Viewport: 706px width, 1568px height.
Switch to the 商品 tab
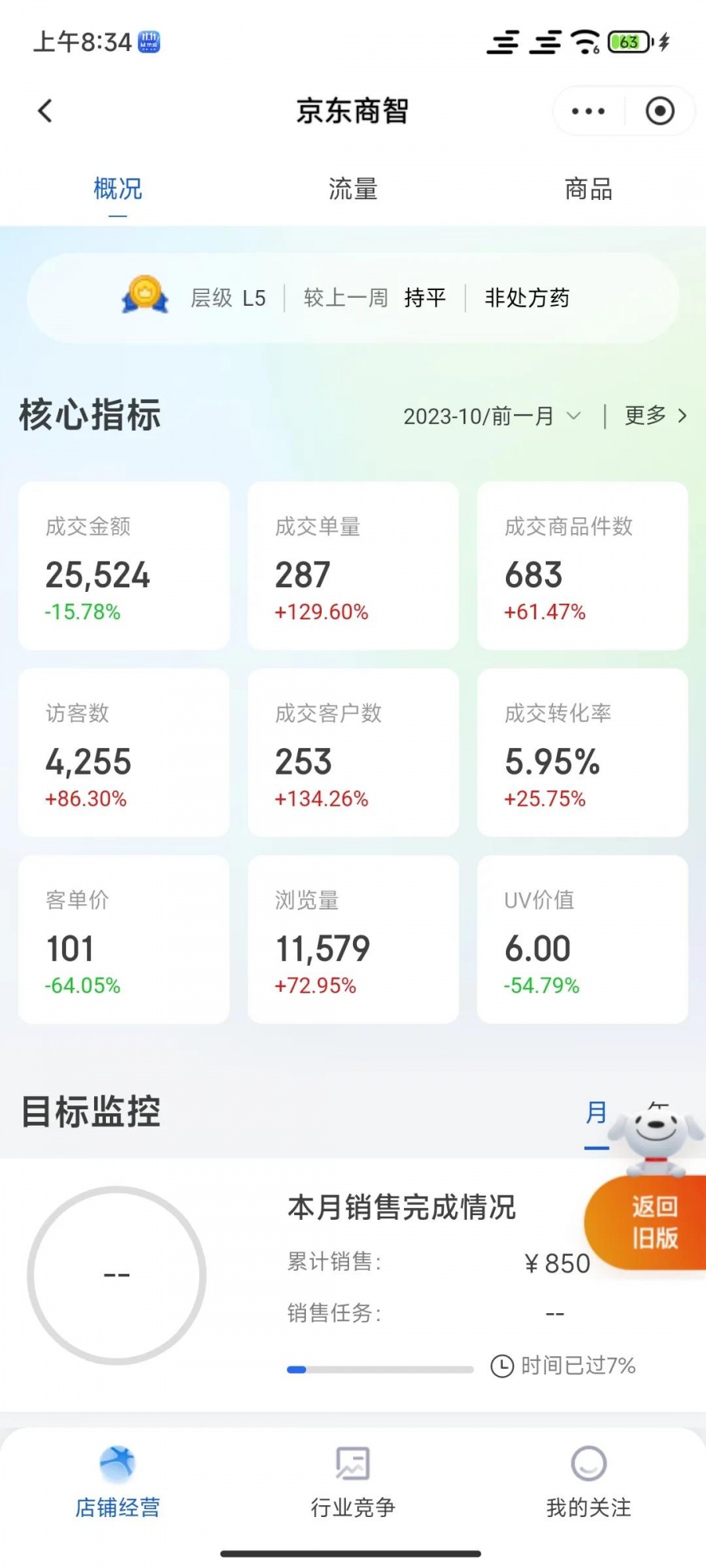[588, 189]
